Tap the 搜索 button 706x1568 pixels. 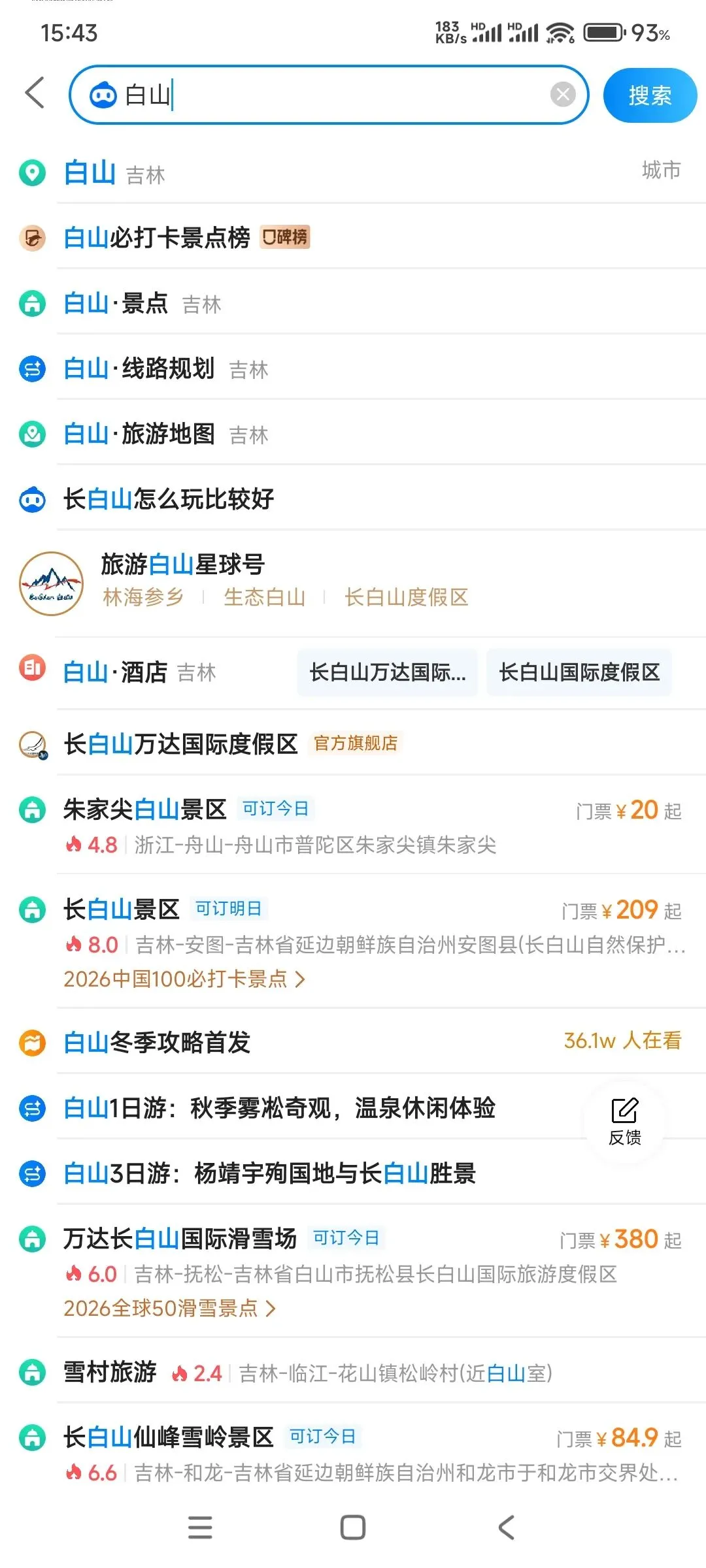[x=650, y=95]
